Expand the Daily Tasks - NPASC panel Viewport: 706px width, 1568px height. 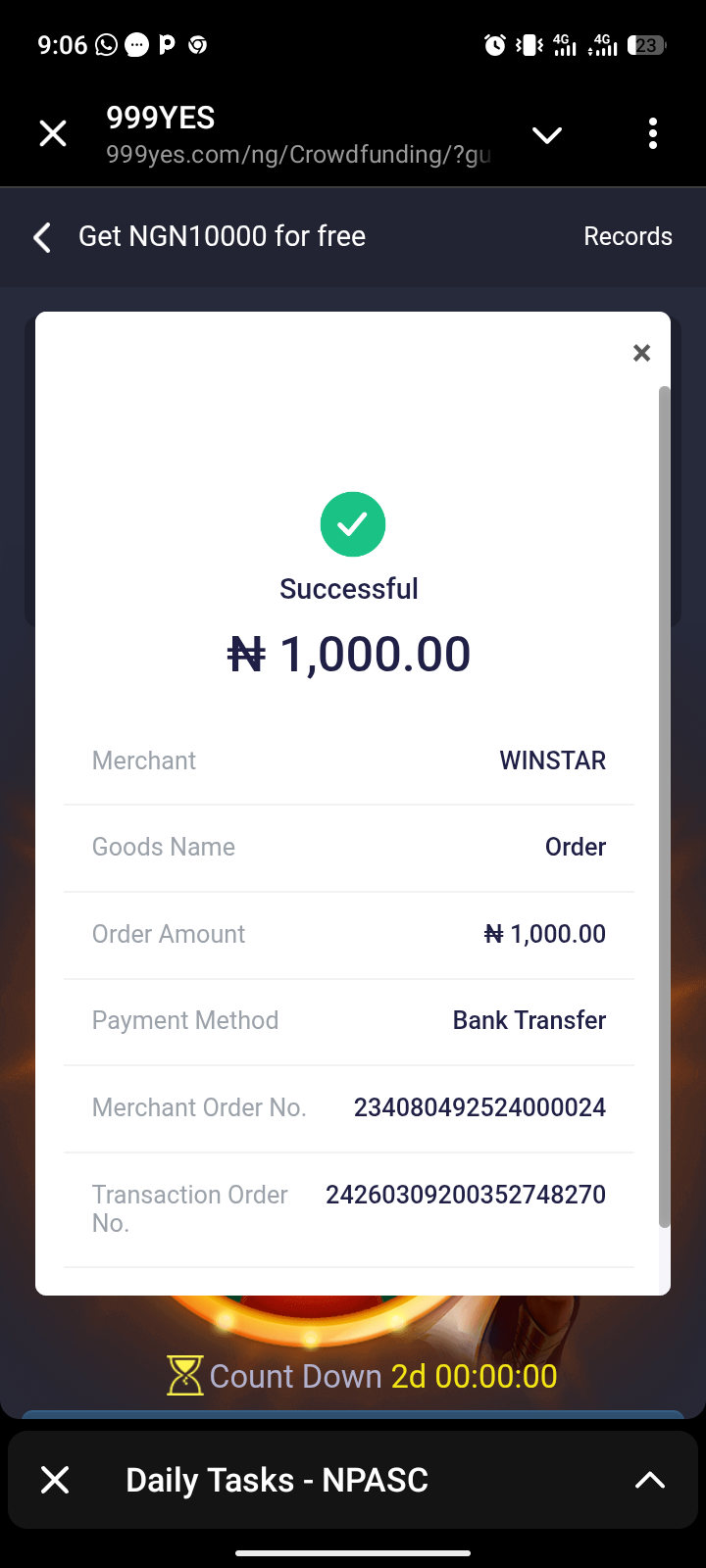coord(649,1480)
